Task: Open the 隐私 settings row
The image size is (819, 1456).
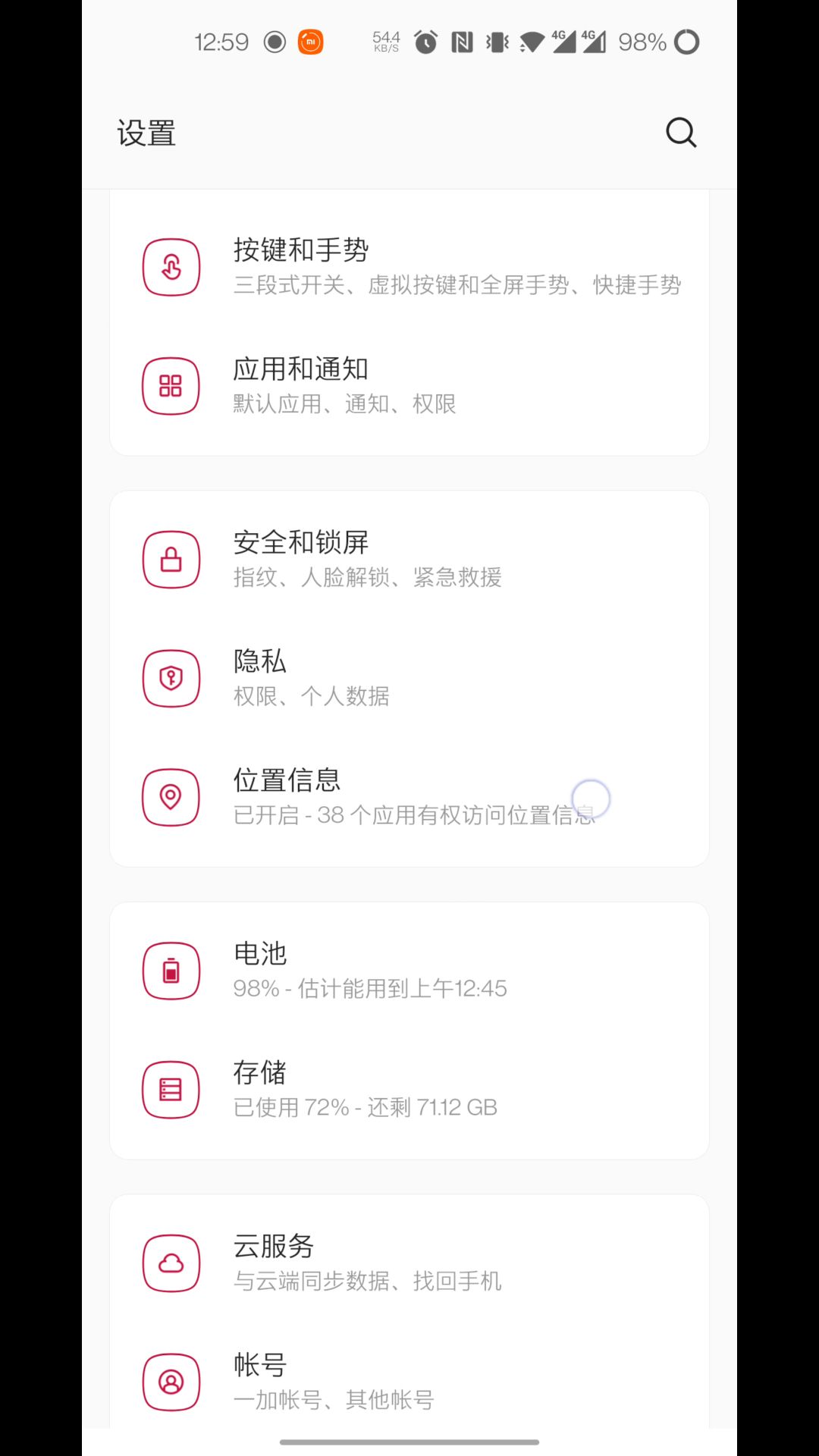Action: pos(409,678)
